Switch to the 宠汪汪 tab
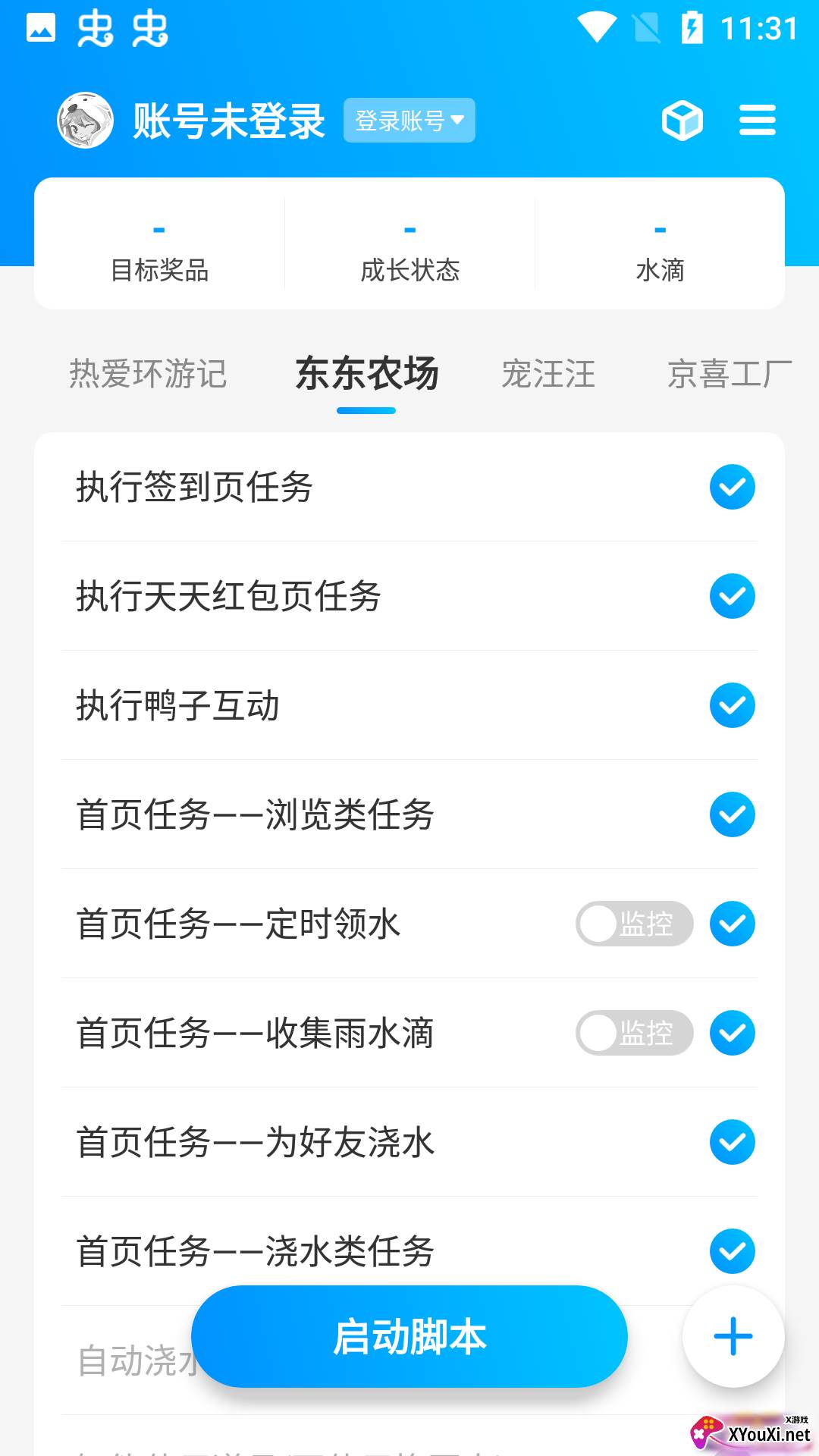The height and width of the screenshot is (1456, 819). point(548,374)
